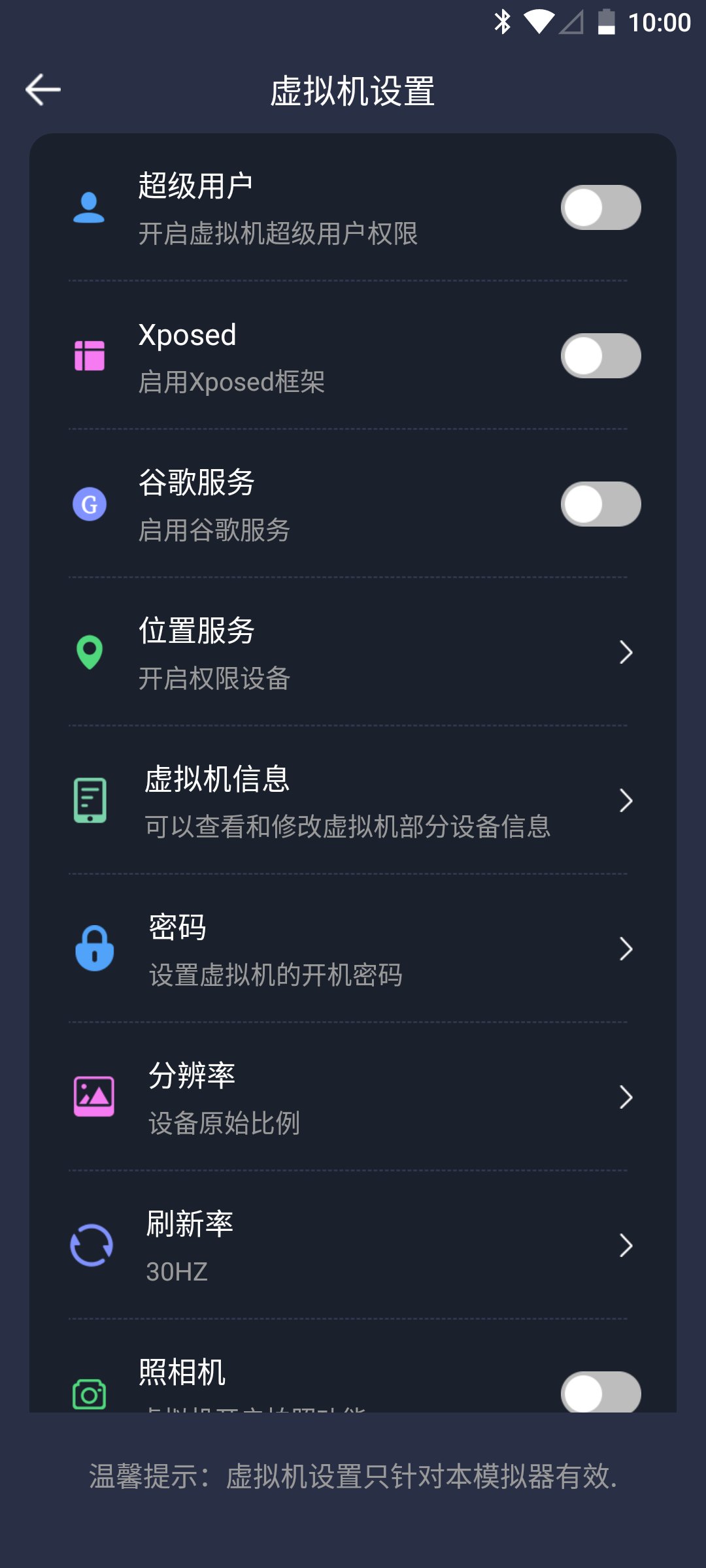Enable the 超级用户 switch
Screen dimensions: 706x1568
[x=600, y=208]
